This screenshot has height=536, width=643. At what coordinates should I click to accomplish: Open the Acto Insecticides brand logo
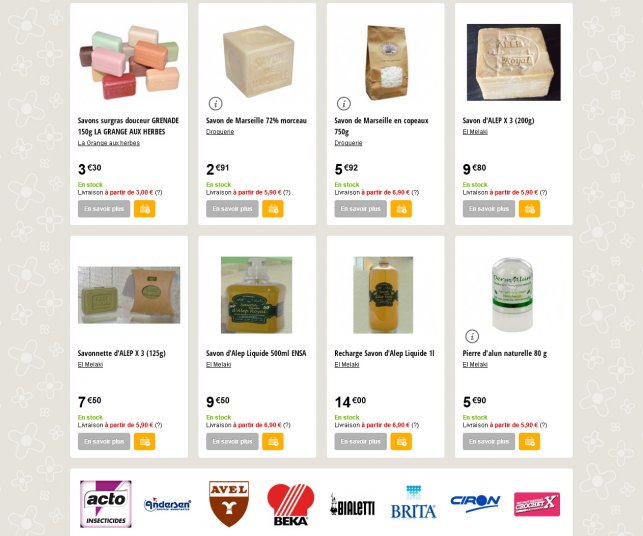pos(105,504)
